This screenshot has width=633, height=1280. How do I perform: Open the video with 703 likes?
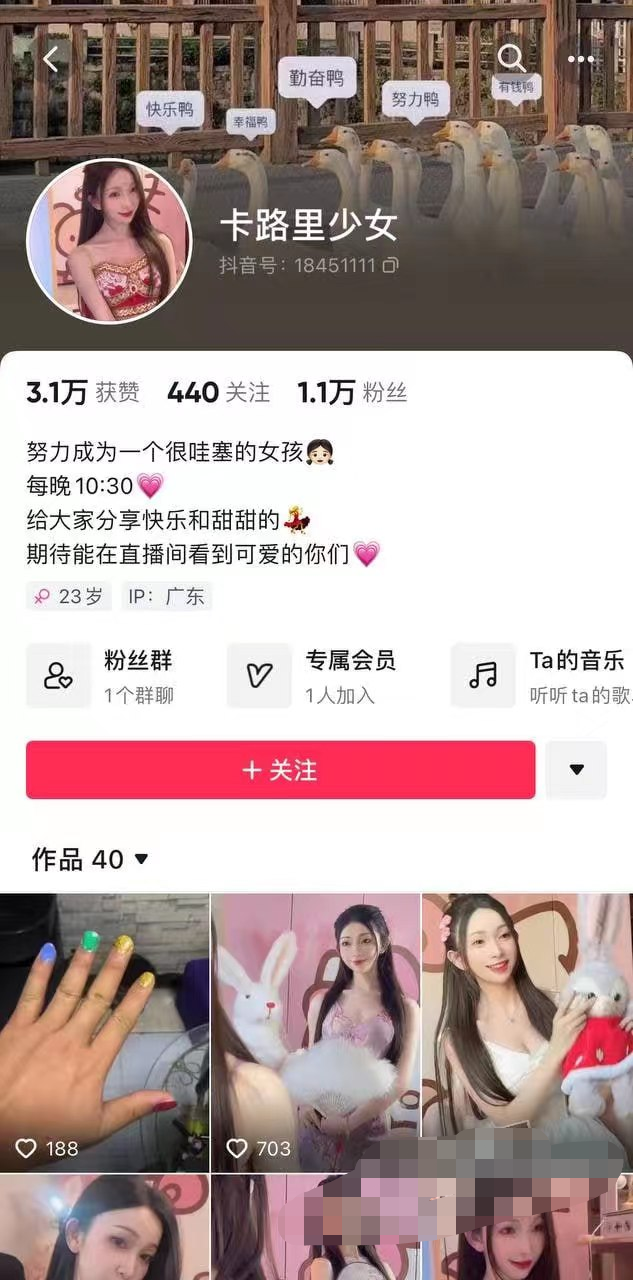[316, 1033]
